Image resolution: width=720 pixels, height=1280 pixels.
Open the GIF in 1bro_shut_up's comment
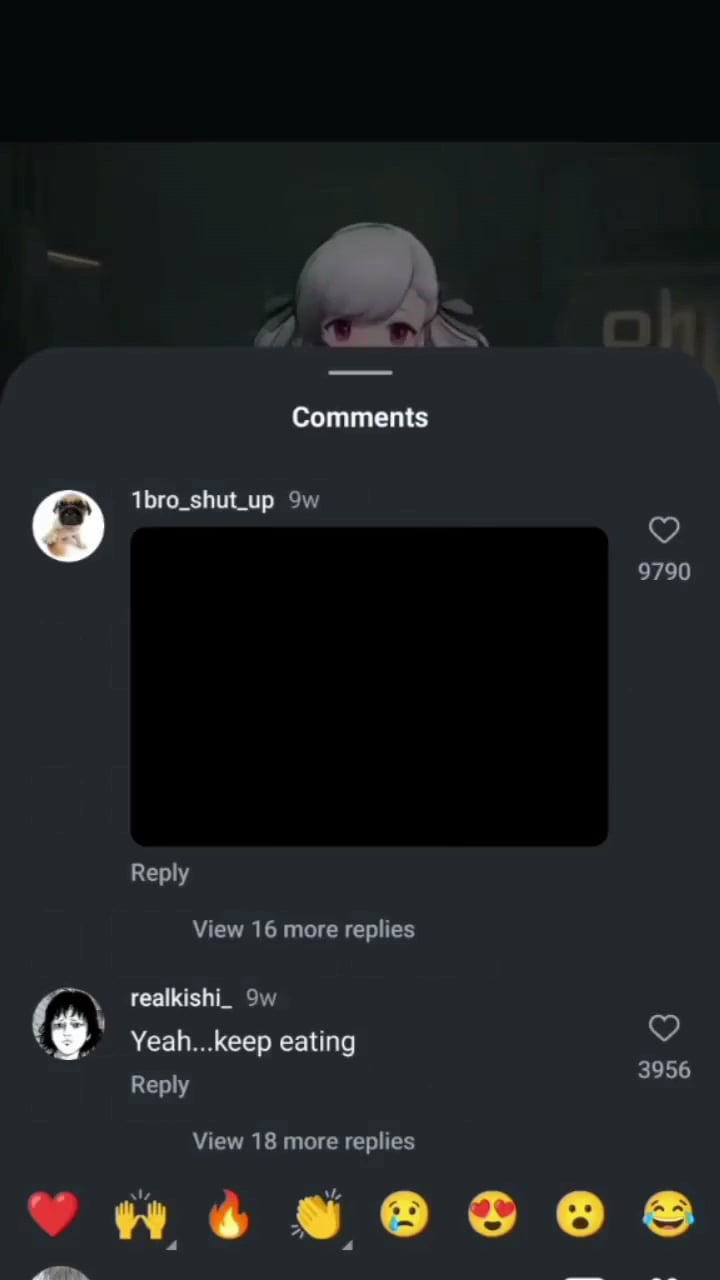[369, 686]
